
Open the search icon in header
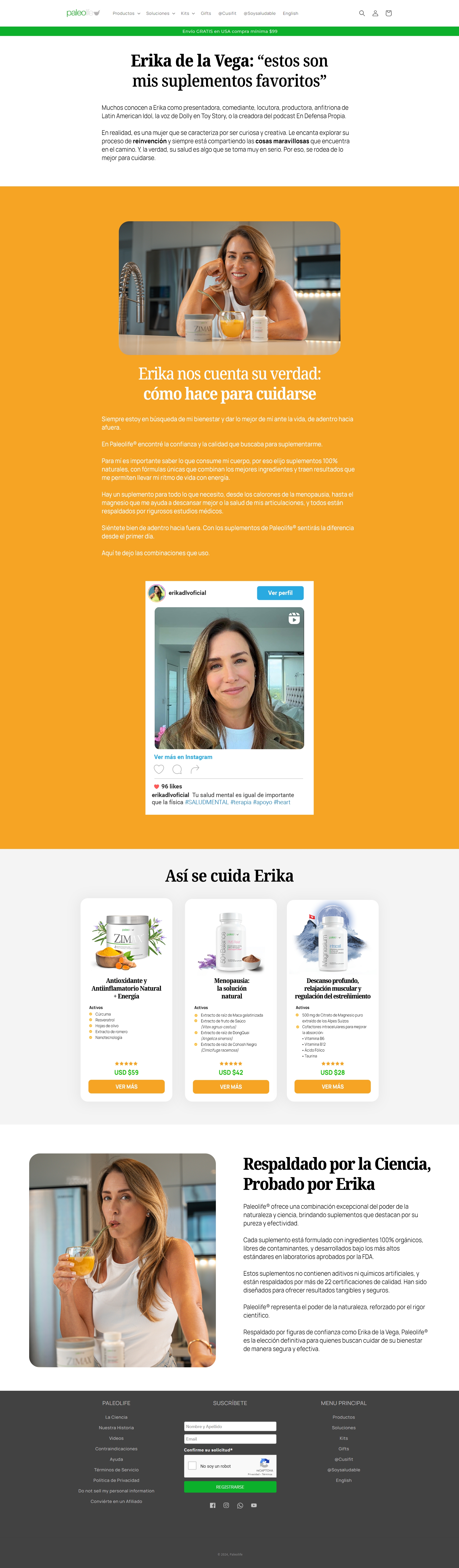pos(362,13)
